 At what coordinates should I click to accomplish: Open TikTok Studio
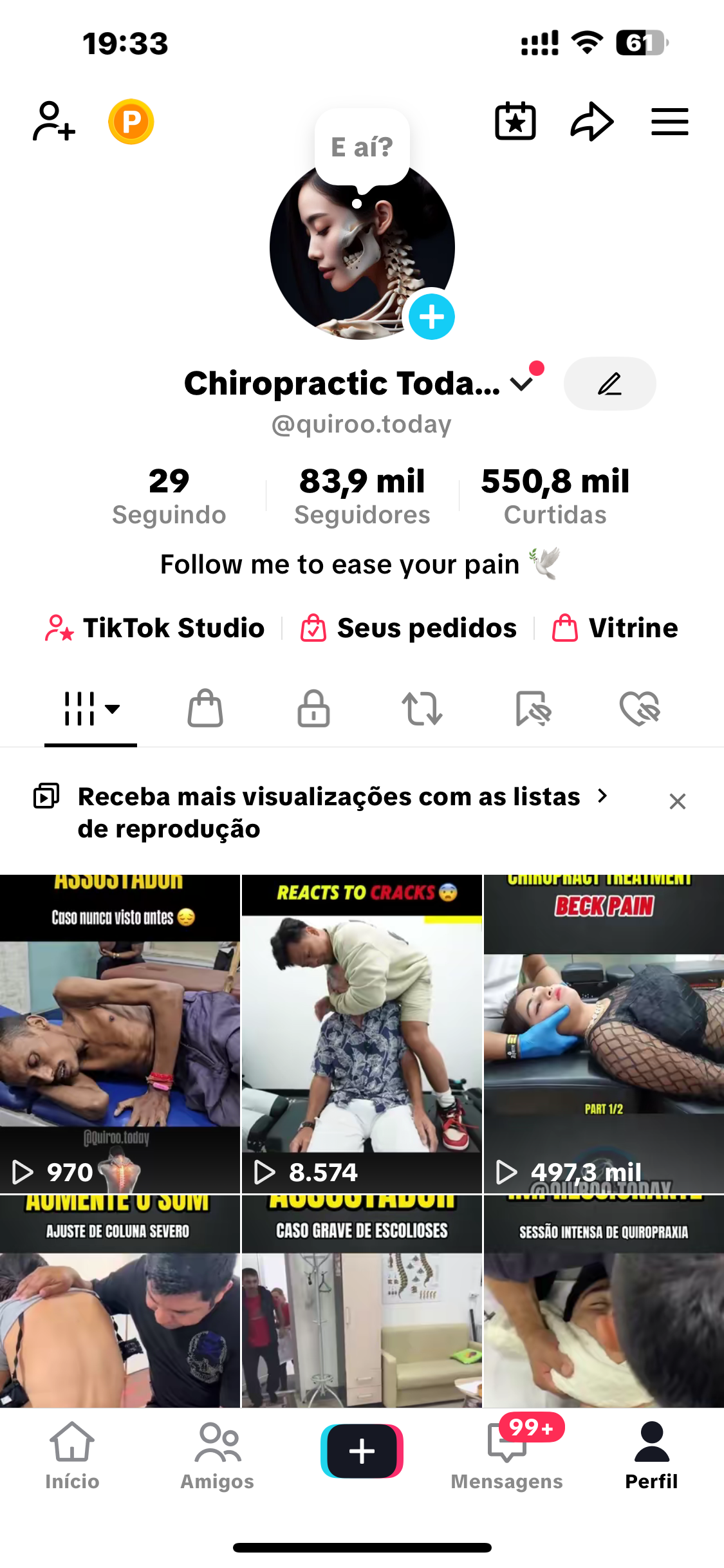pos(155,628)
